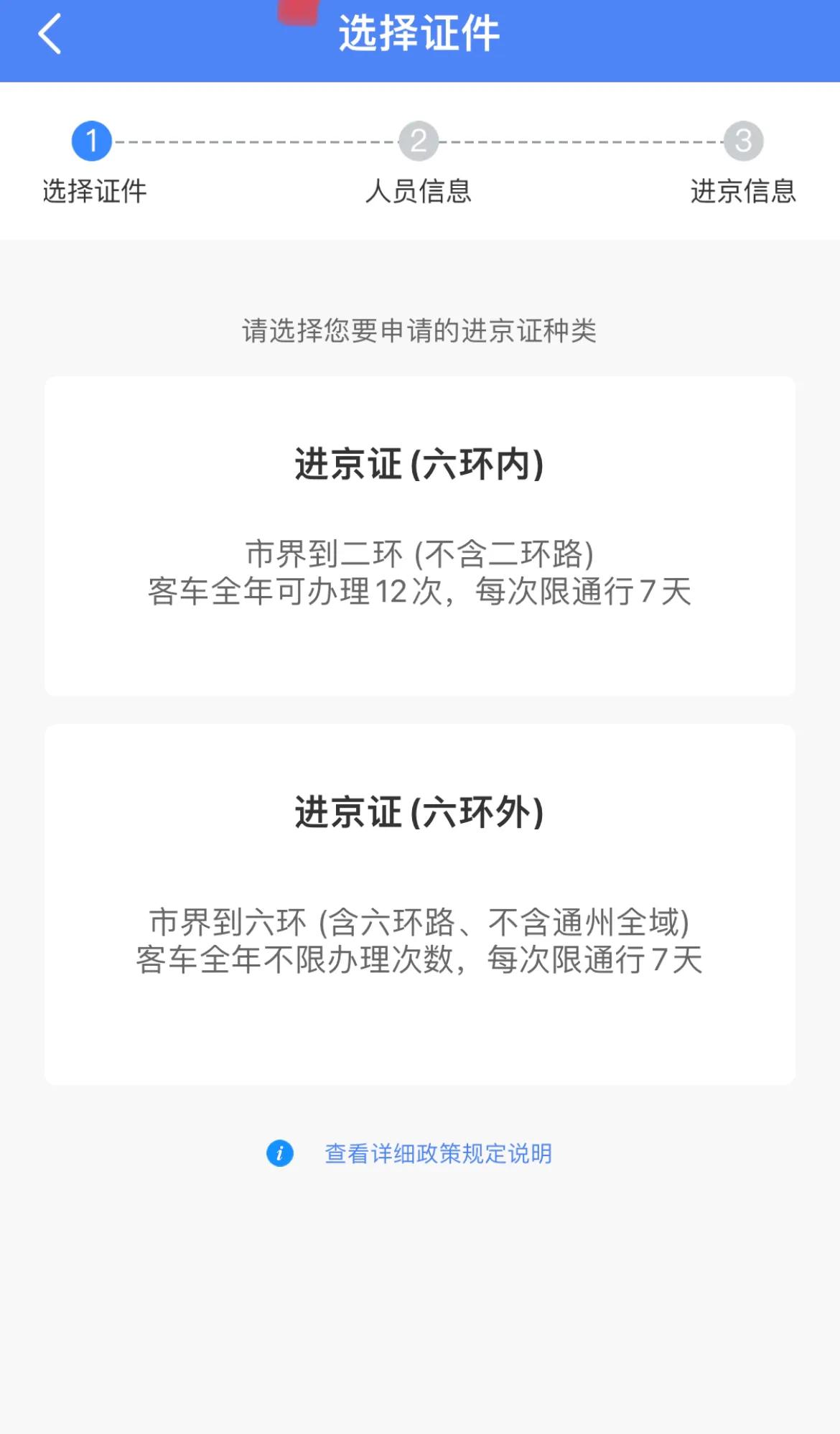This screenshot has width=840, height=1434.
Task: Click step 2 circle in the progress indicator
Action: coord(420,141)
